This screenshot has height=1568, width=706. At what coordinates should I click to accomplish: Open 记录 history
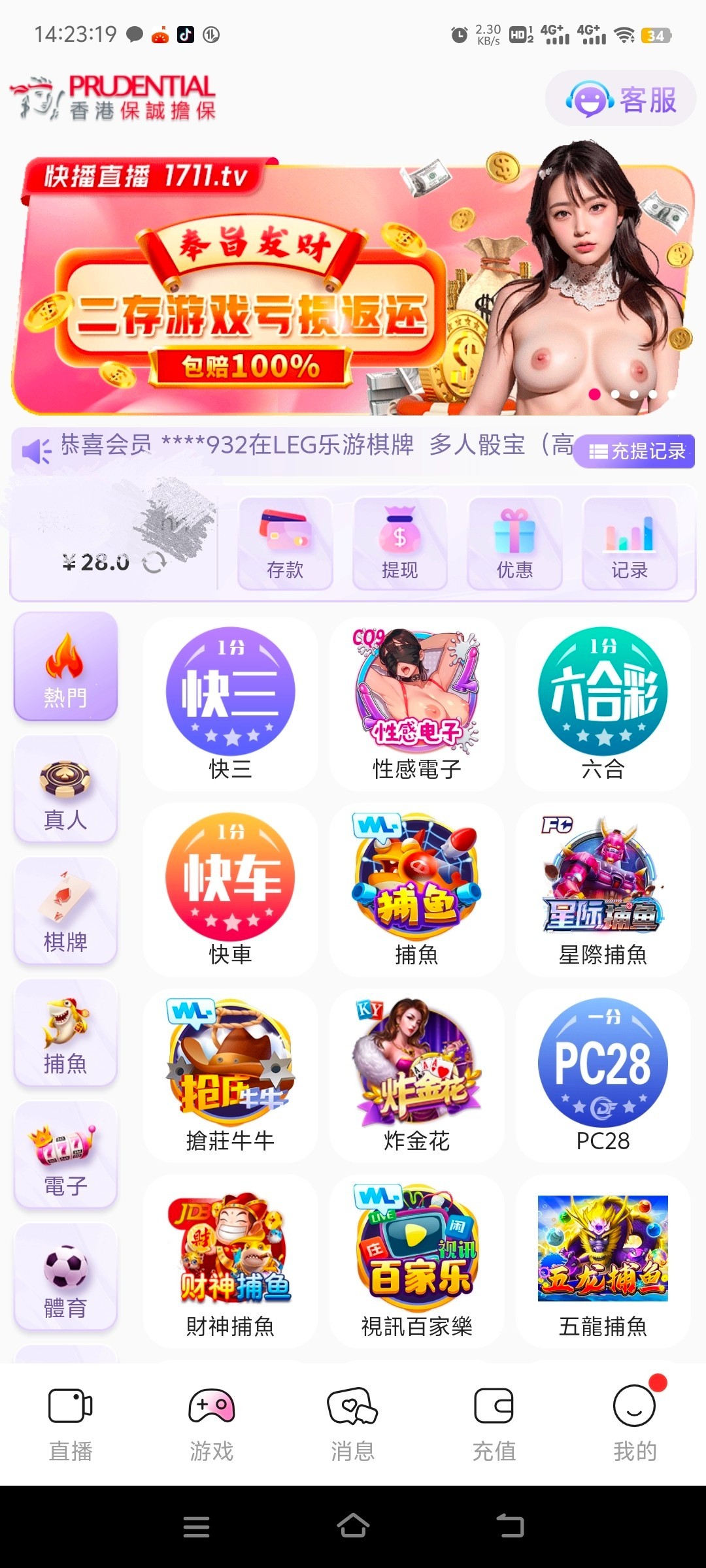point(630,544)
